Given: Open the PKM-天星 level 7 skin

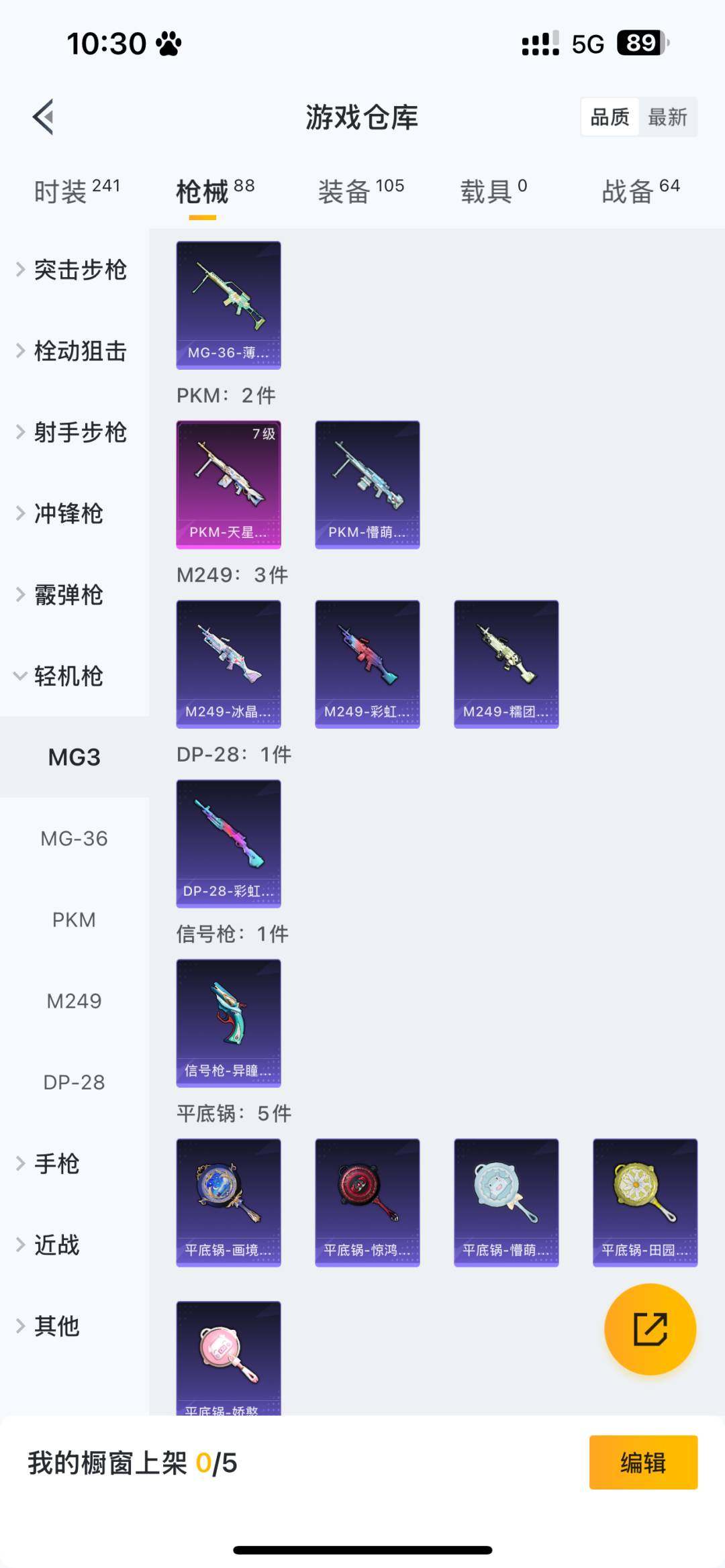Looking at the screenshot, I should click(x=228, y=484).
